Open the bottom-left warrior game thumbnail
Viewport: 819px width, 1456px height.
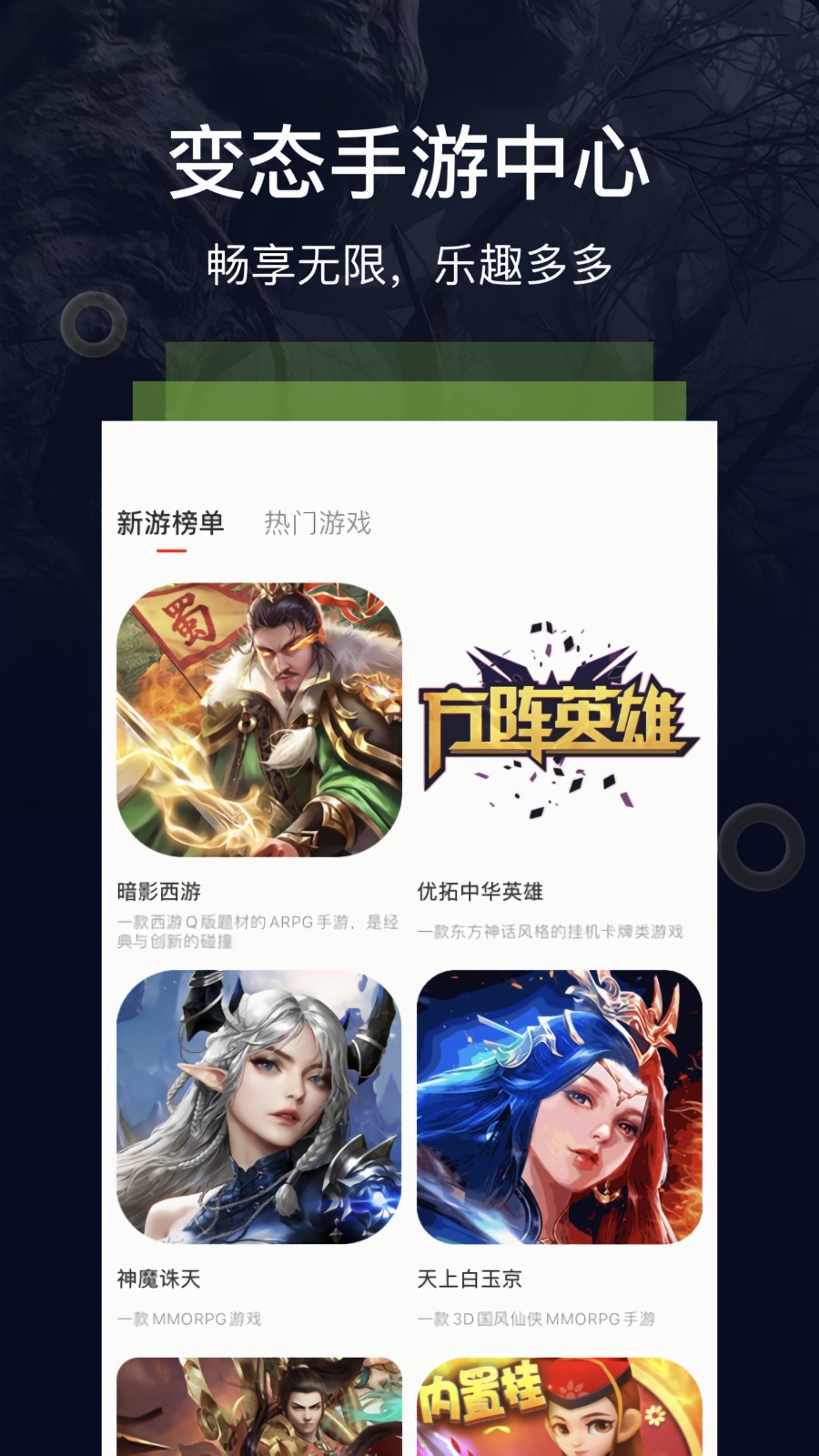(x=258, y=1410)
